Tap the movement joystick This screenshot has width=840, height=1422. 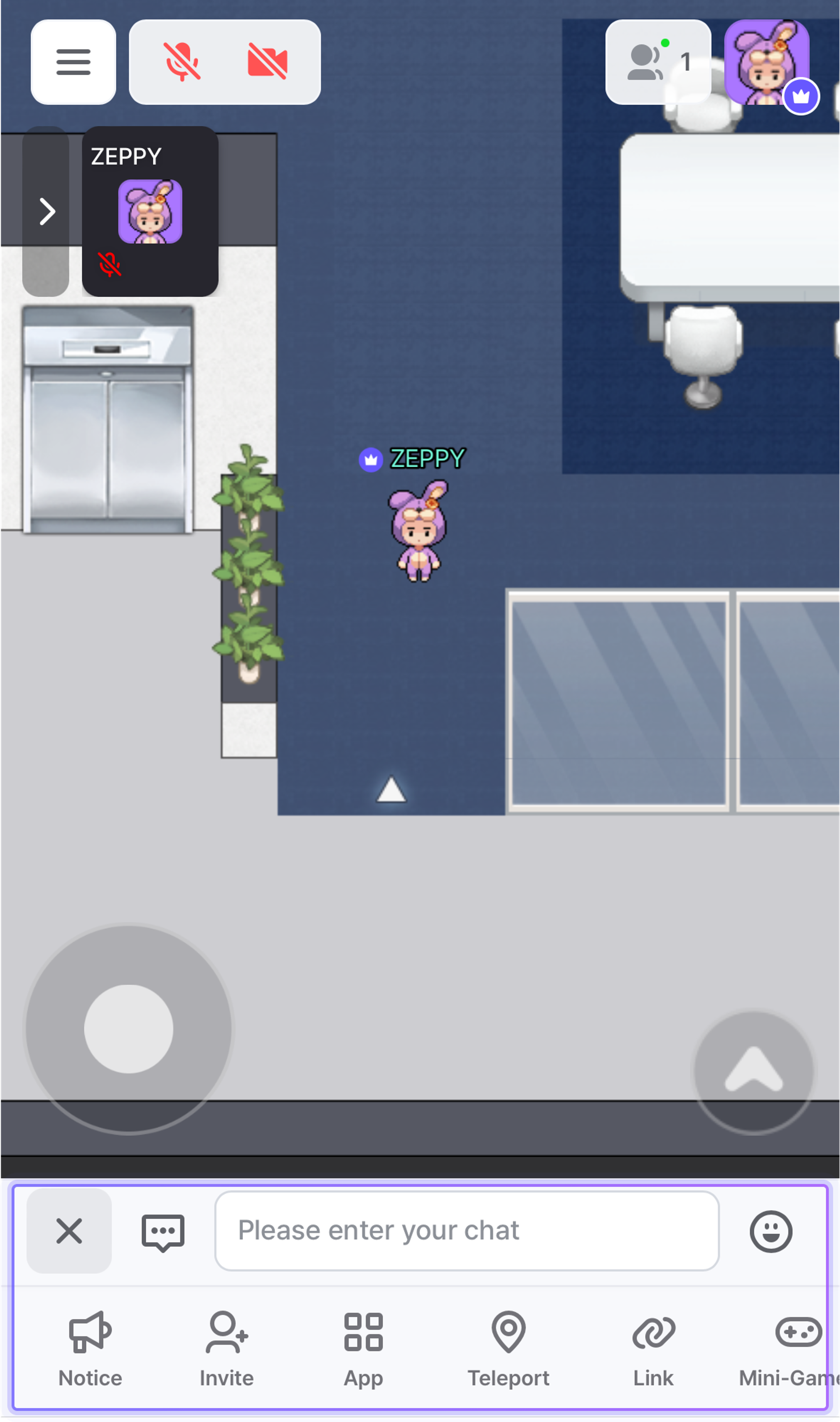129,1028
